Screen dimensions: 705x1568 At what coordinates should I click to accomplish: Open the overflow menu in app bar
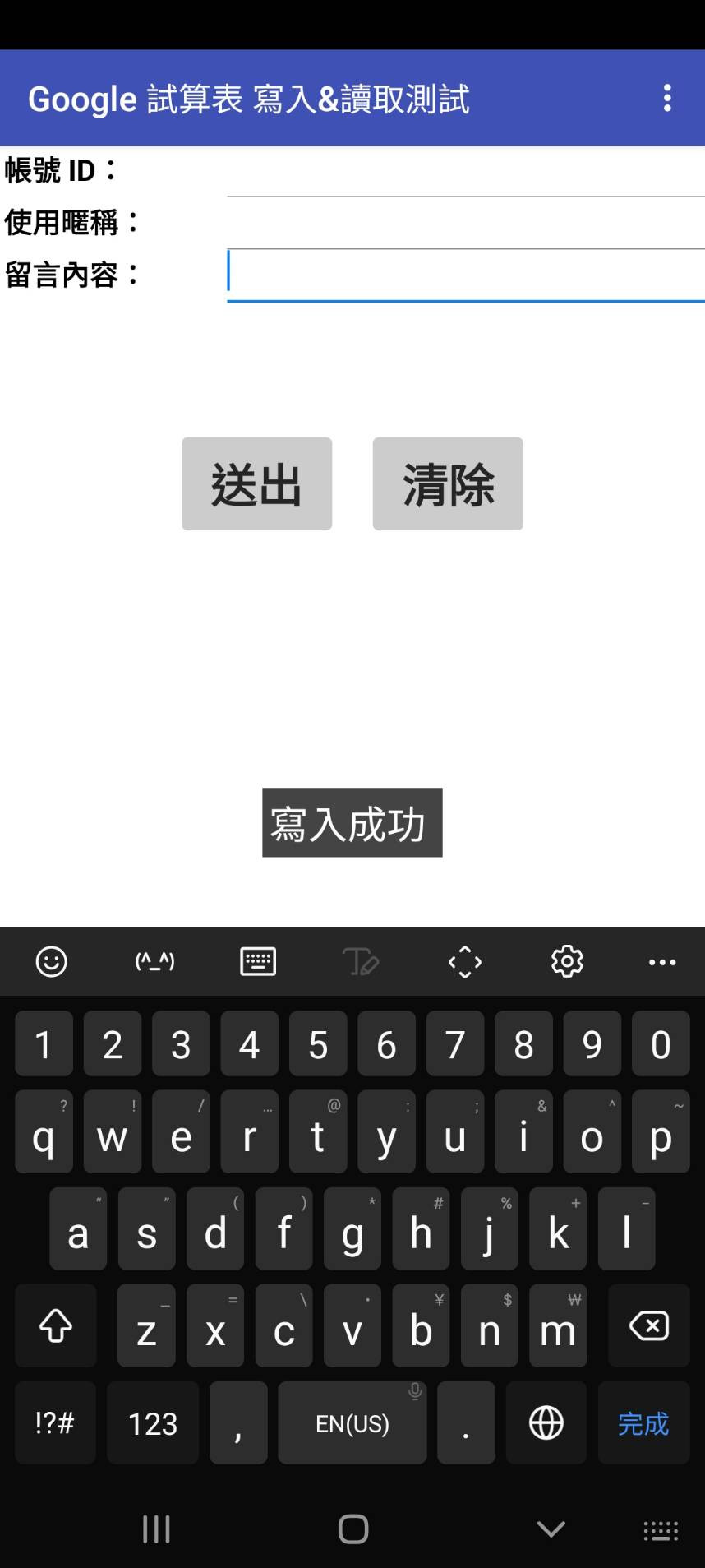click(667, 98)
